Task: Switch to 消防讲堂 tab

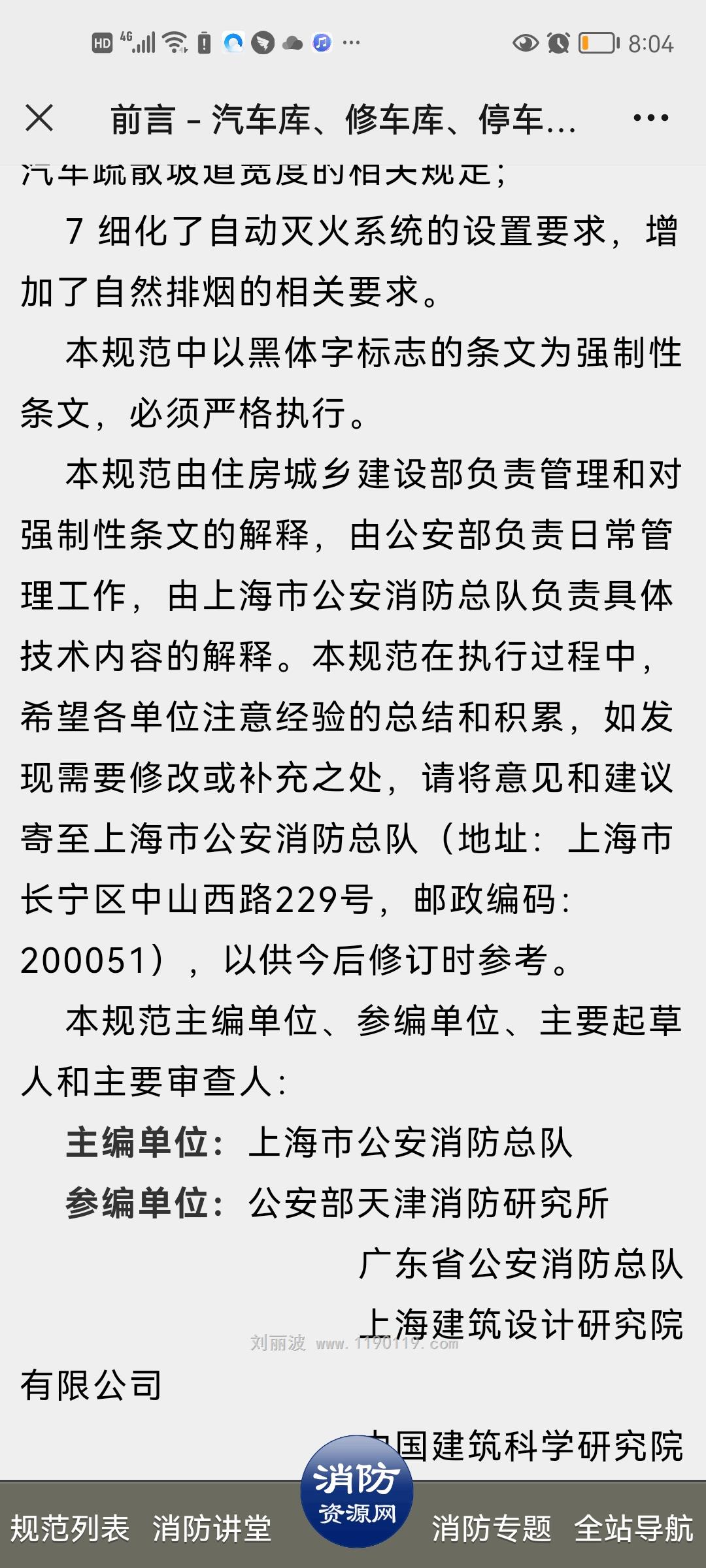Action: 212,1528
